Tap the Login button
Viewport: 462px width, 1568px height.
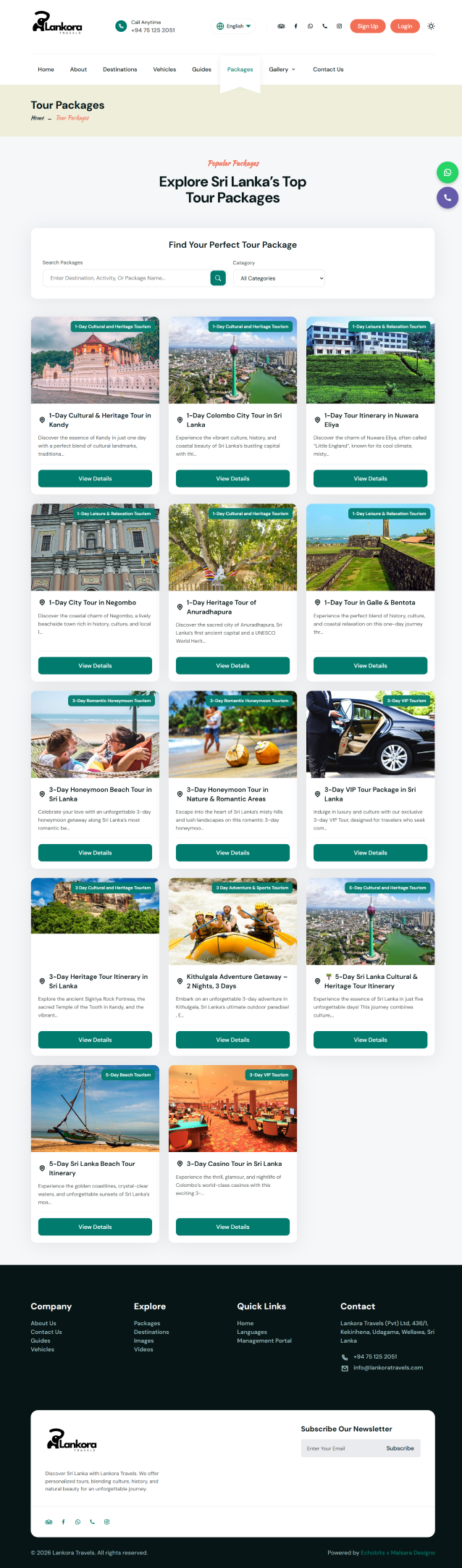coord(405,26)
